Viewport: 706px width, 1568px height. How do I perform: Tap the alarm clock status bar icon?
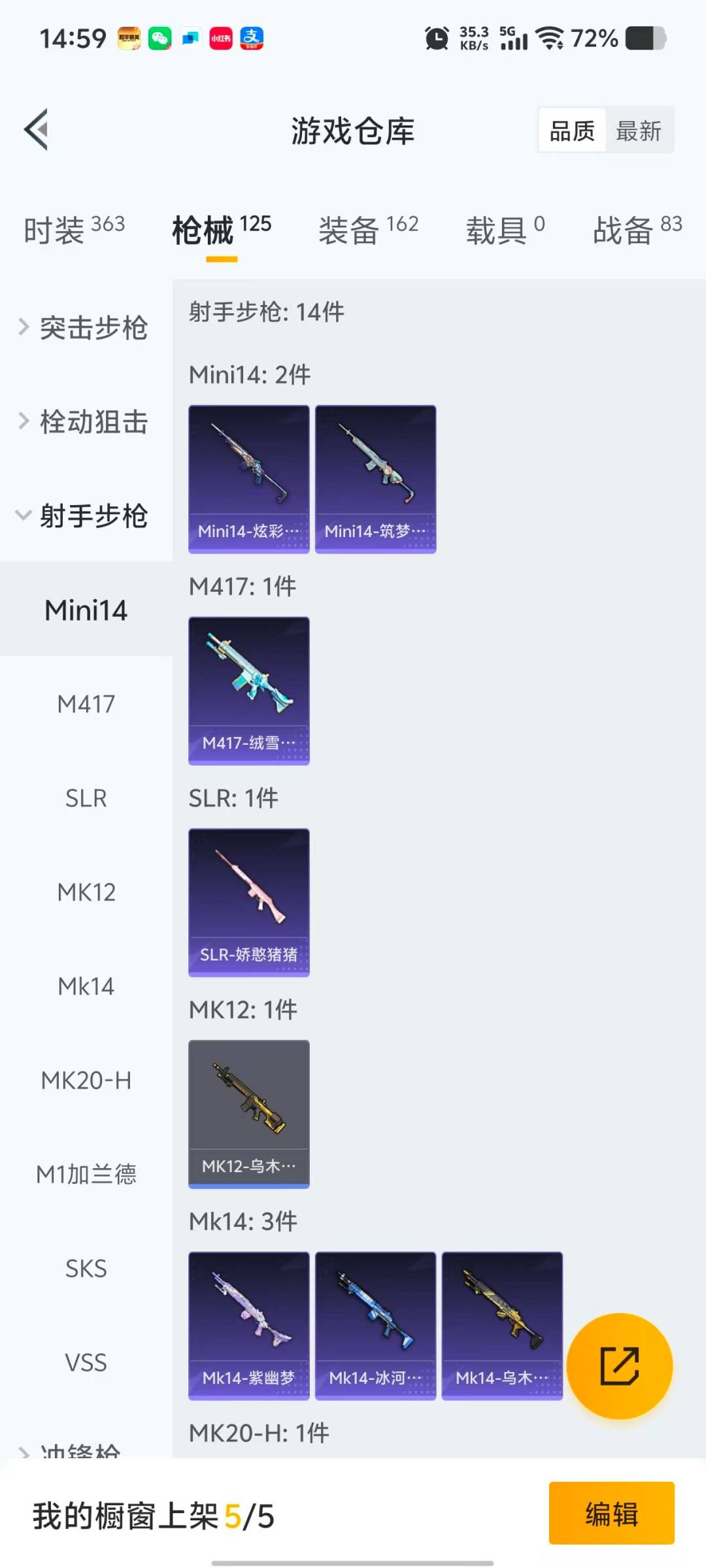pos(437,39)
